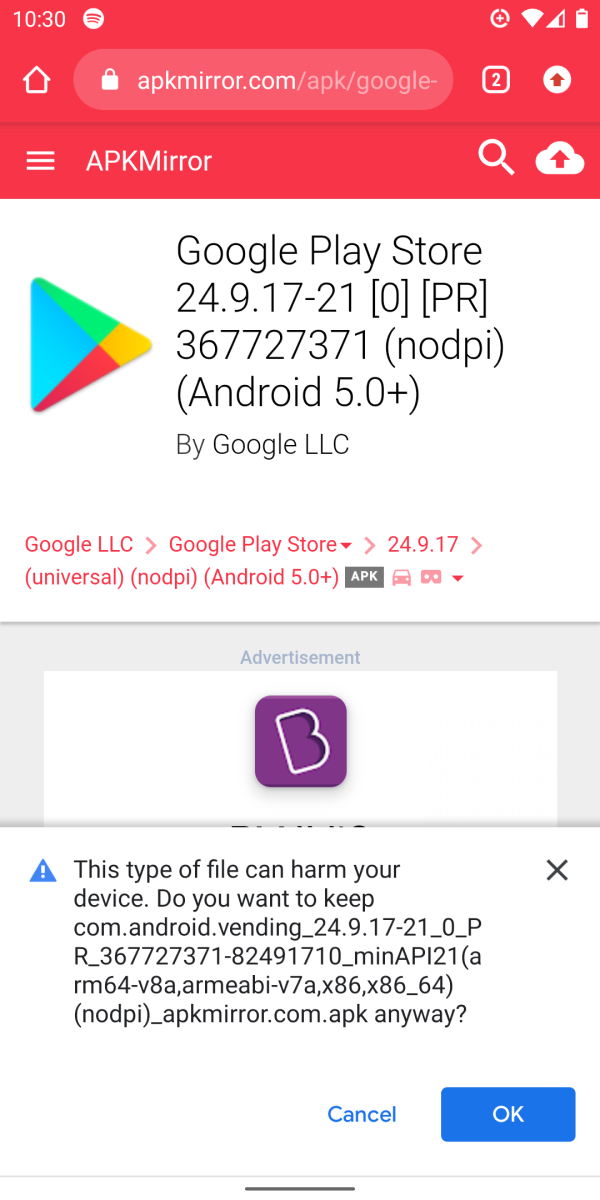The height and width of the screenshot is (1200, 600).
Task: Open the (universal) (nodpi) variant link
Action: click(x=181, y=577)
